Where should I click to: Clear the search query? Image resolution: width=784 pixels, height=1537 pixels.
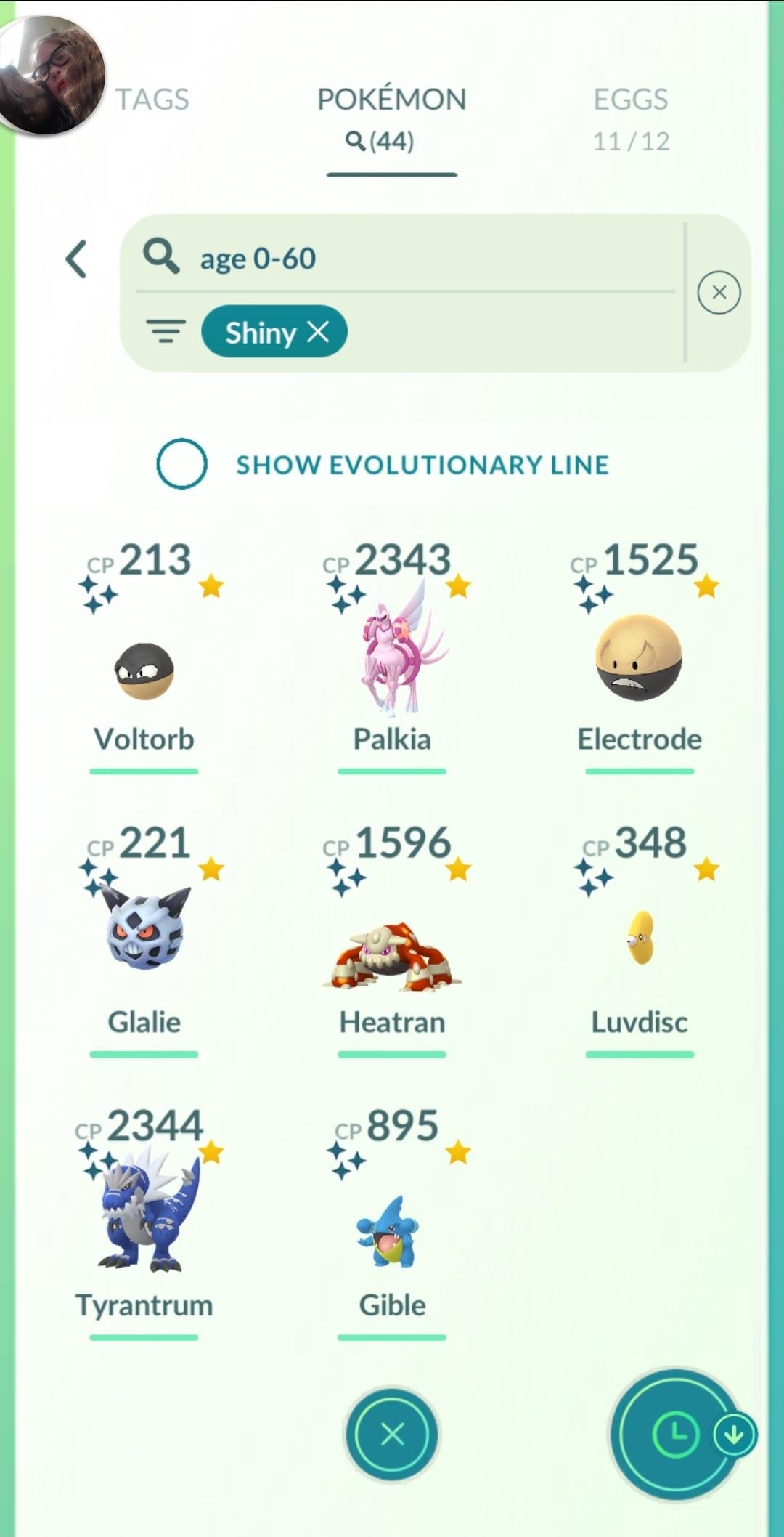click(719, 293)
